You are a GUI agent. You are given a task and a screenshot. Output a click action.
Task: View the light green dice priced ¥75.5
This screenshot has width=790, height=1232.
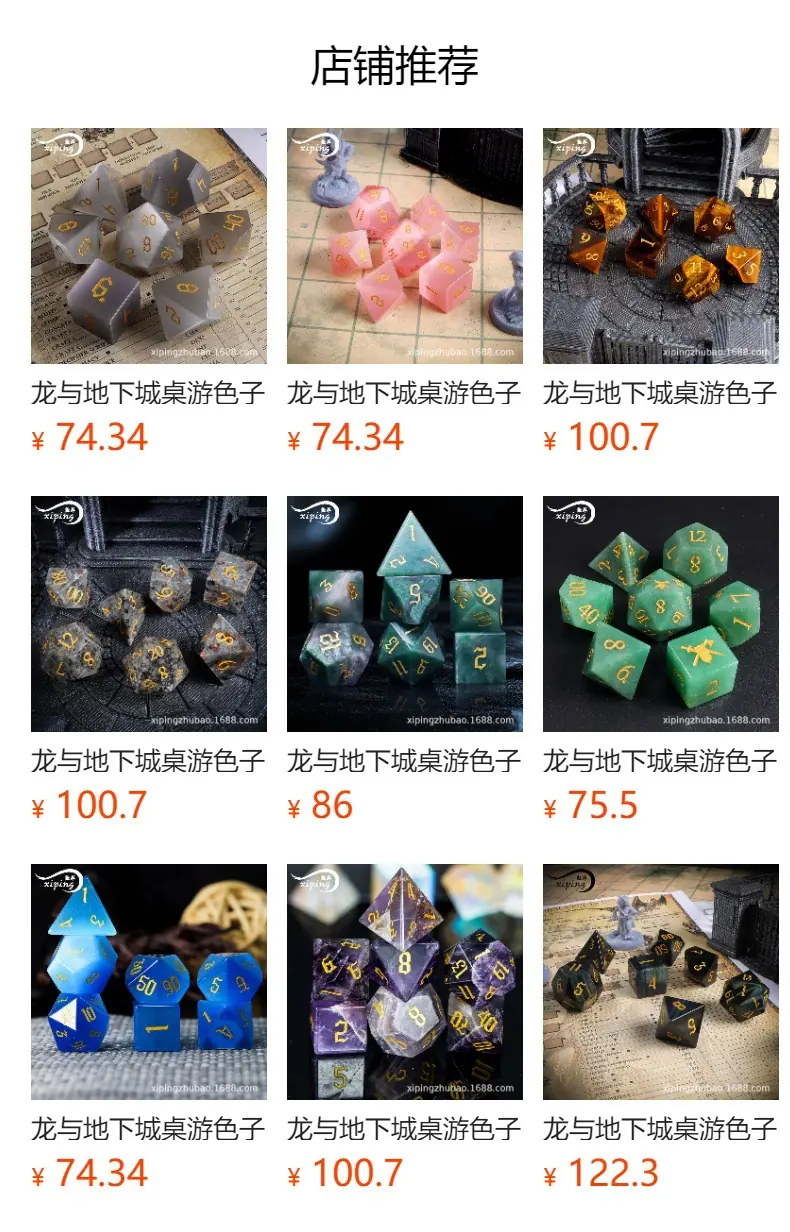[661, 614]
